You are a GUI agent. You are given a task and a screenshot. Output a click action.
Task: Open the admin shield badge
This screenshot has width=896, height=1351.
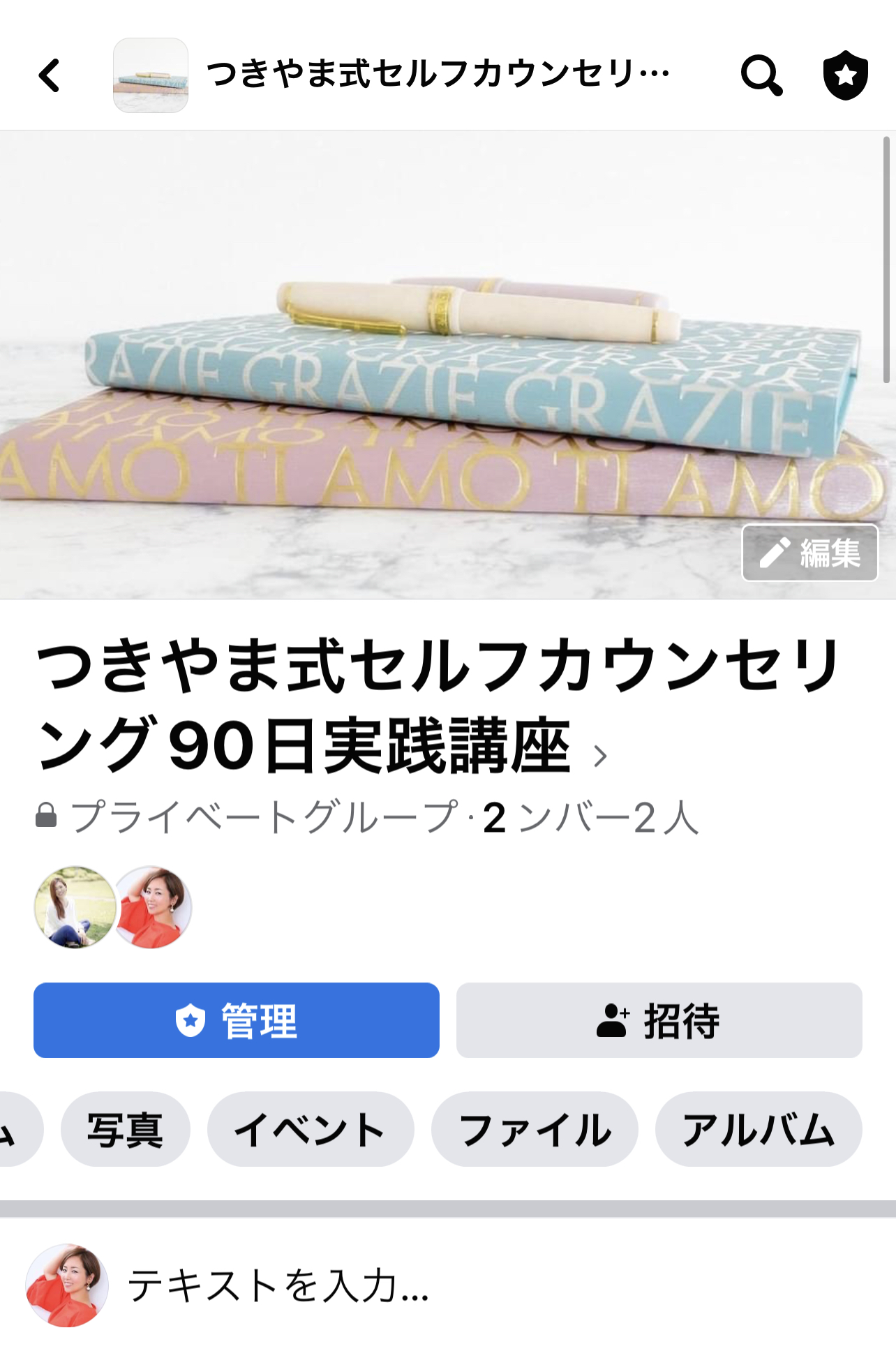point(845,75)
